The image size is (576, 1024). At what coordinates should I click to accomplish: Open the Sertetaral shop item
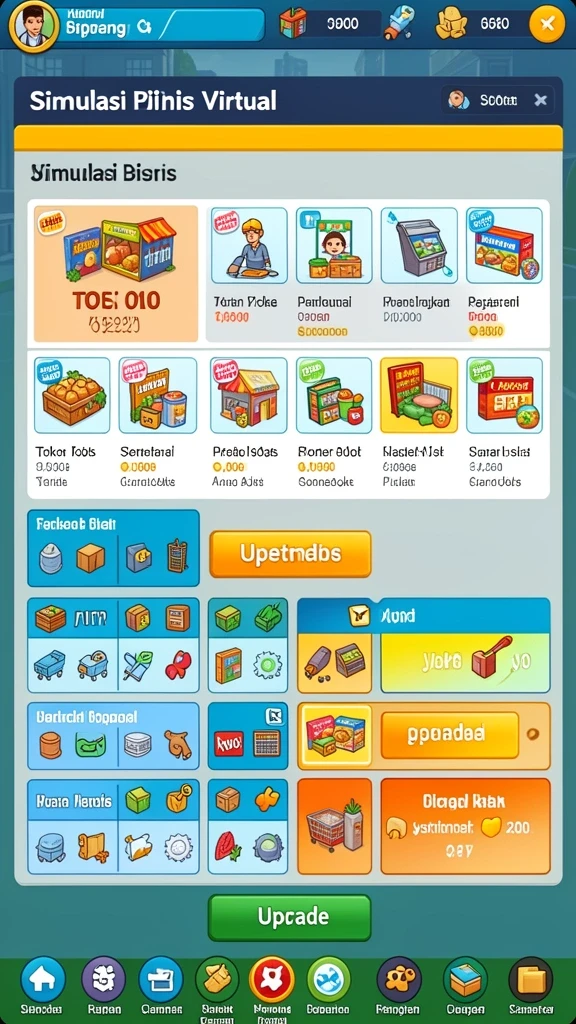point(157,423)
